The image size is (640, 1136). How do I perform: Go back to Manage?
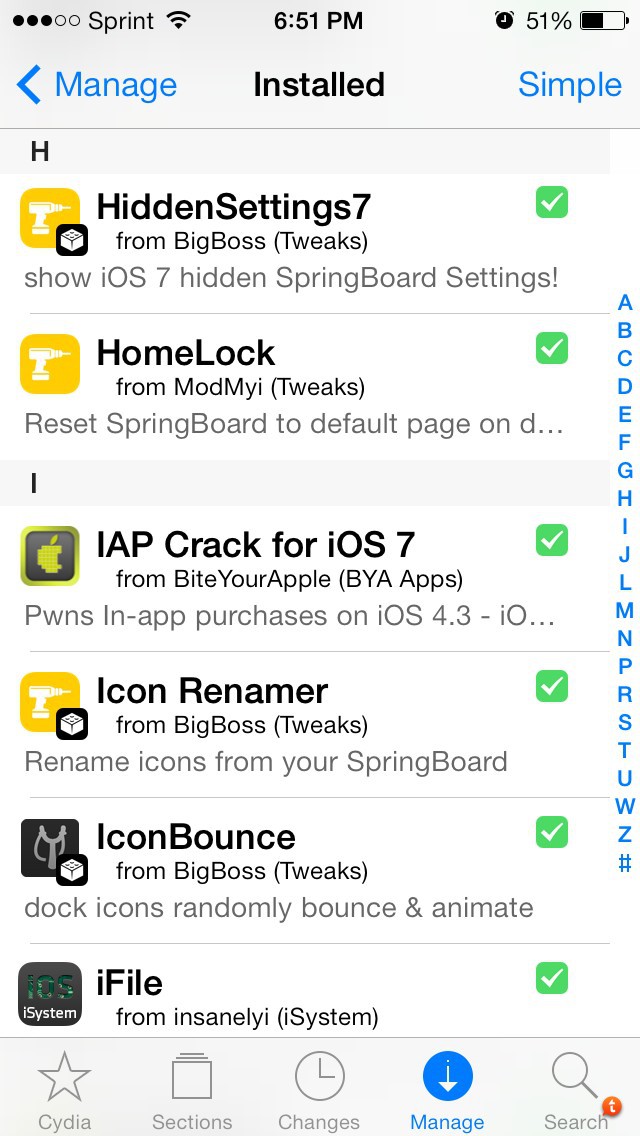pos(97,85)
